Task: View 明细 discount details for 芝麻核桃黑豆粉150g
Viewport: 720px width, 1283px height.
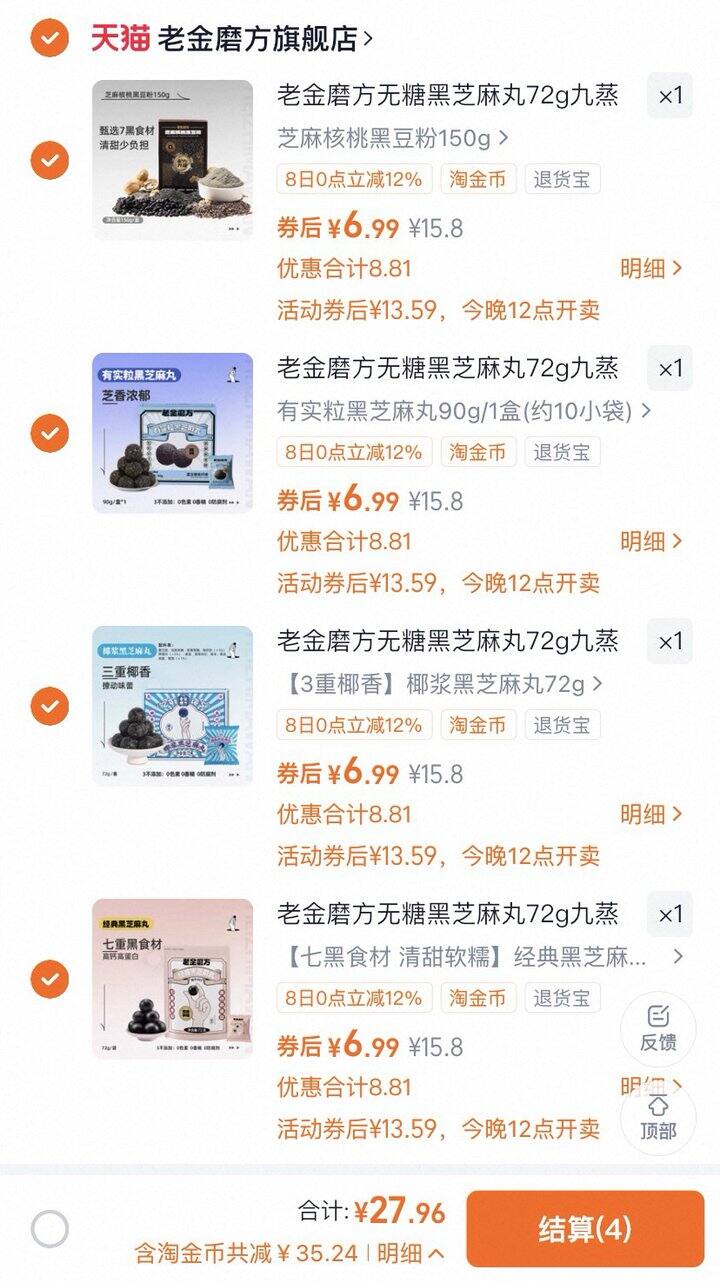Action: click(x=651, y=268)
